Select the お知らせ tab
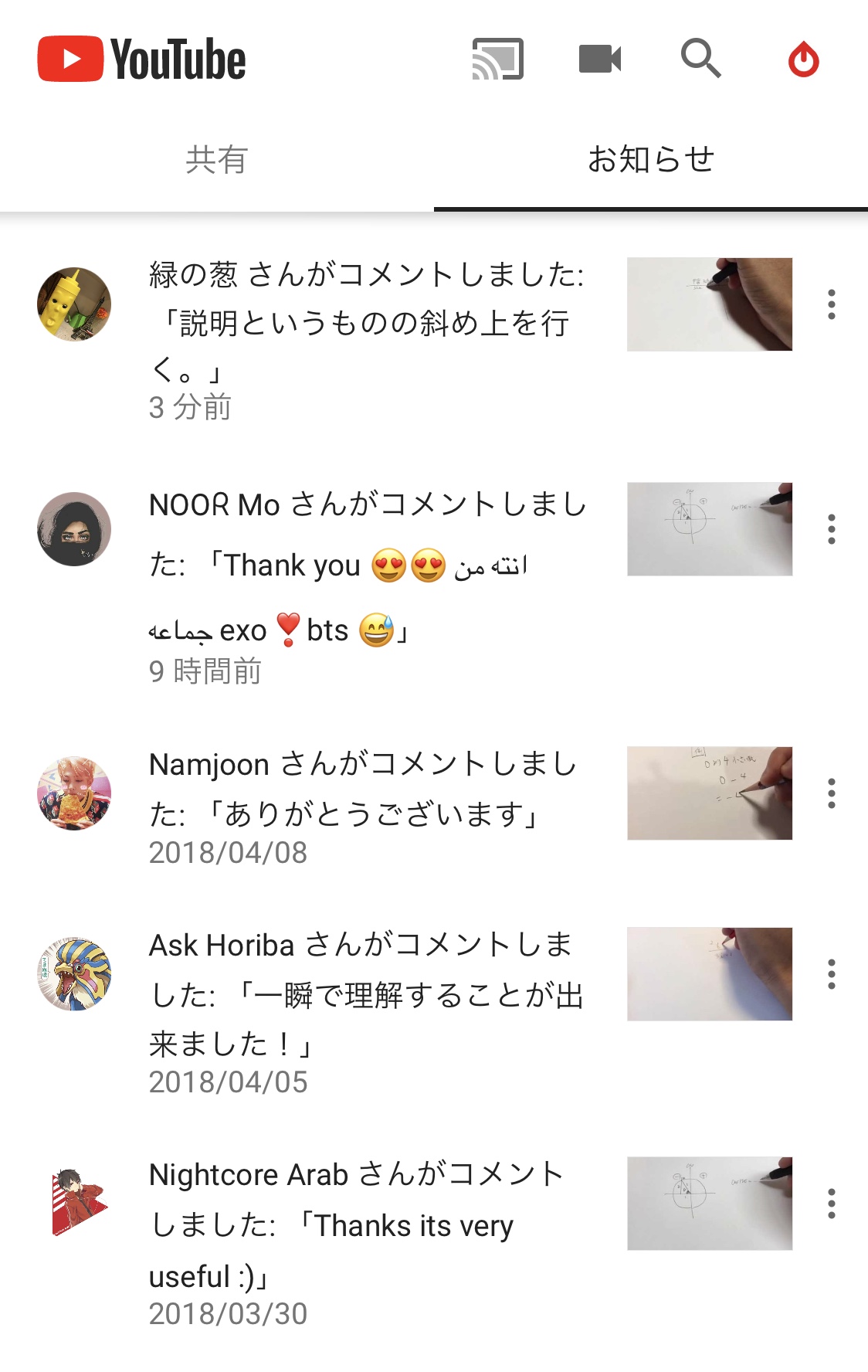This screenshot has width=868, height=1372. tap(650, 160)
